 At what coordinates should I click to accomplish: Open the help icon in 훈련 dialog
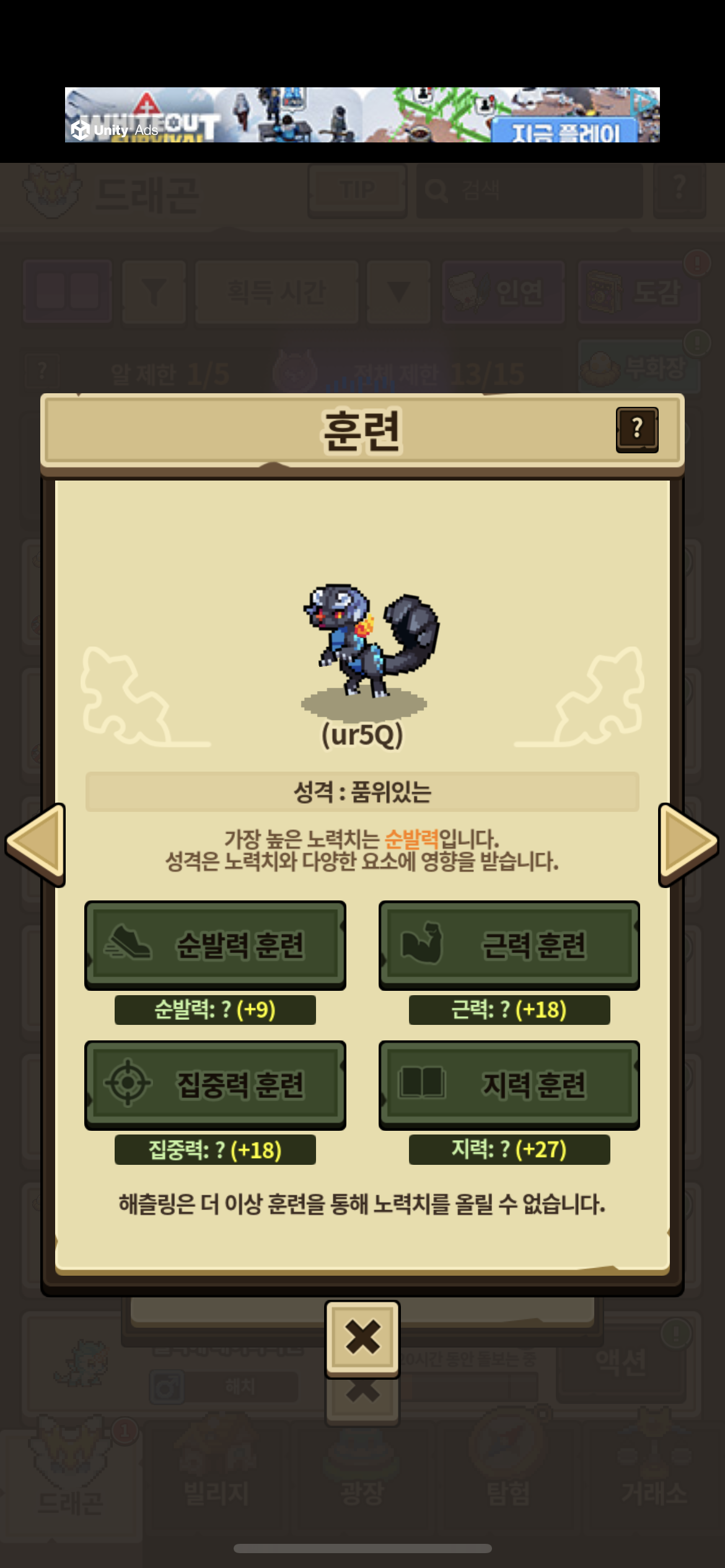[636, 429]
